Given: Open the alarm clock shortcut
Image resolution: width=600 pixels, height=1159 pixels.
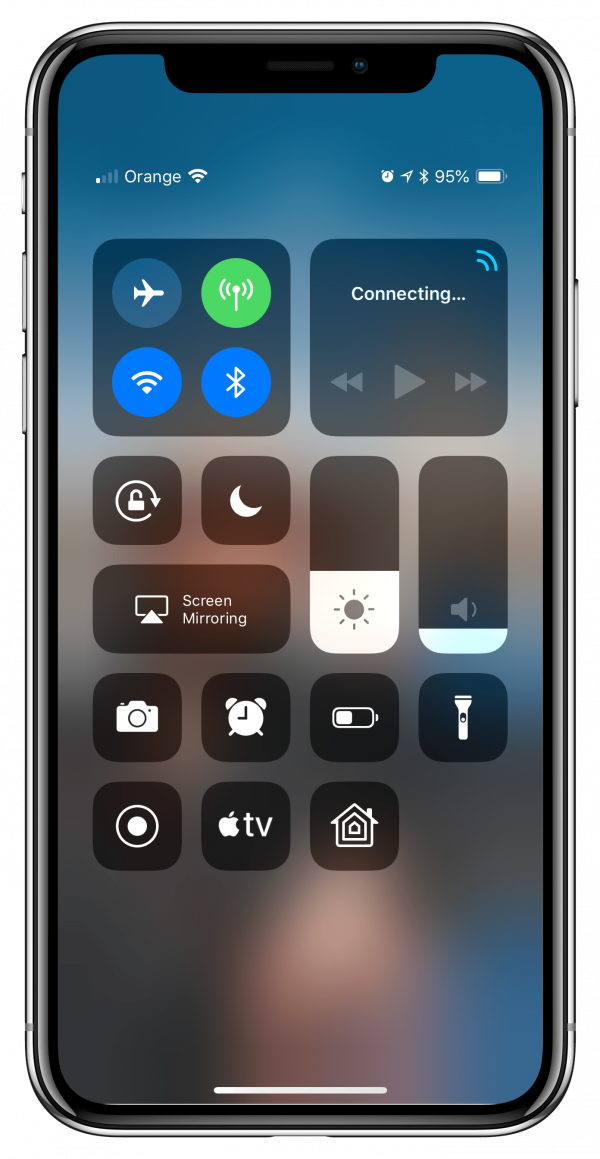Looking at the screenshot, I should coord(246,717).
